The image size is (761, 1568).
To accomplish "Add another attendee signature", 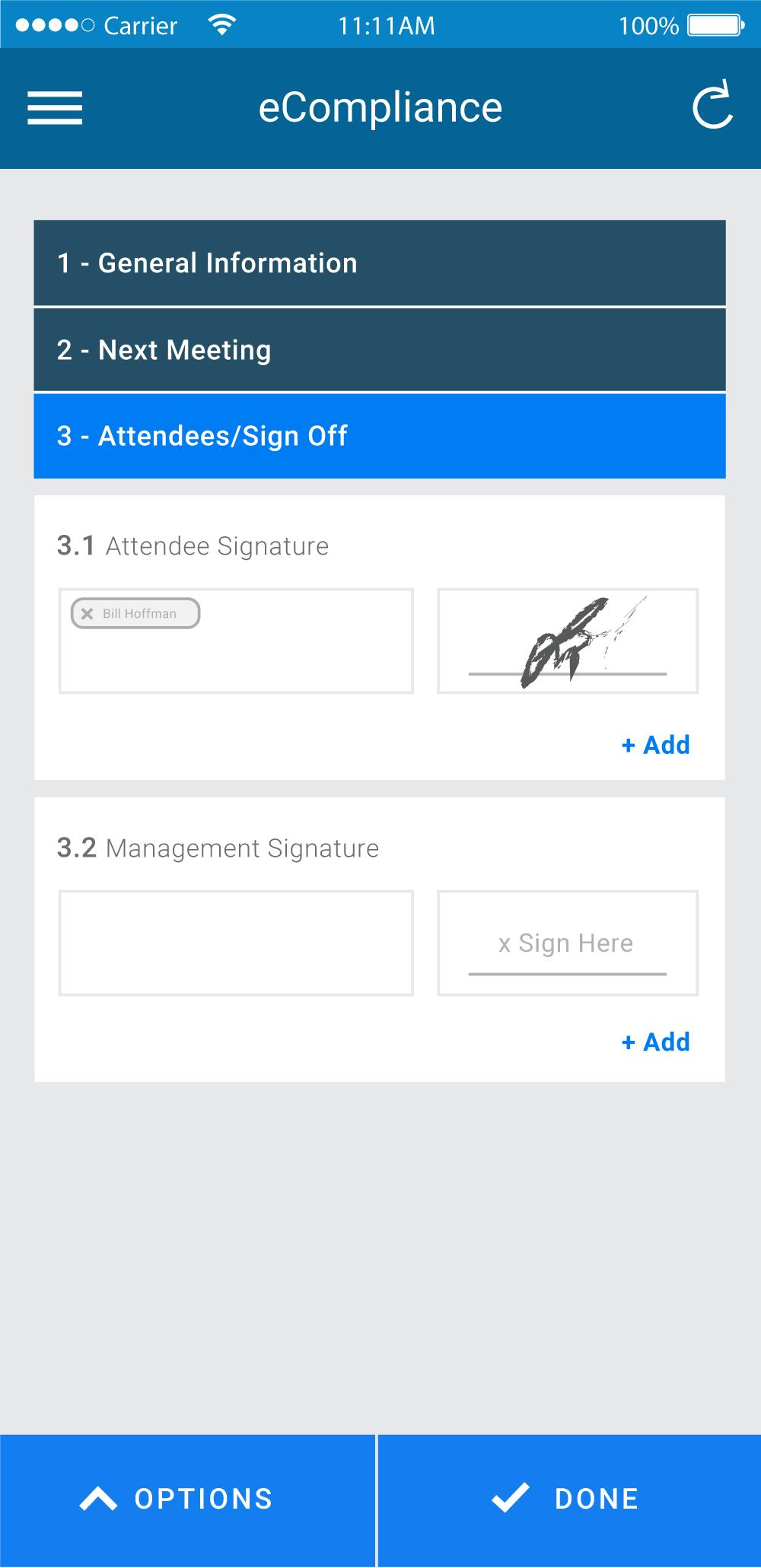I will click(x=656, y=745).
